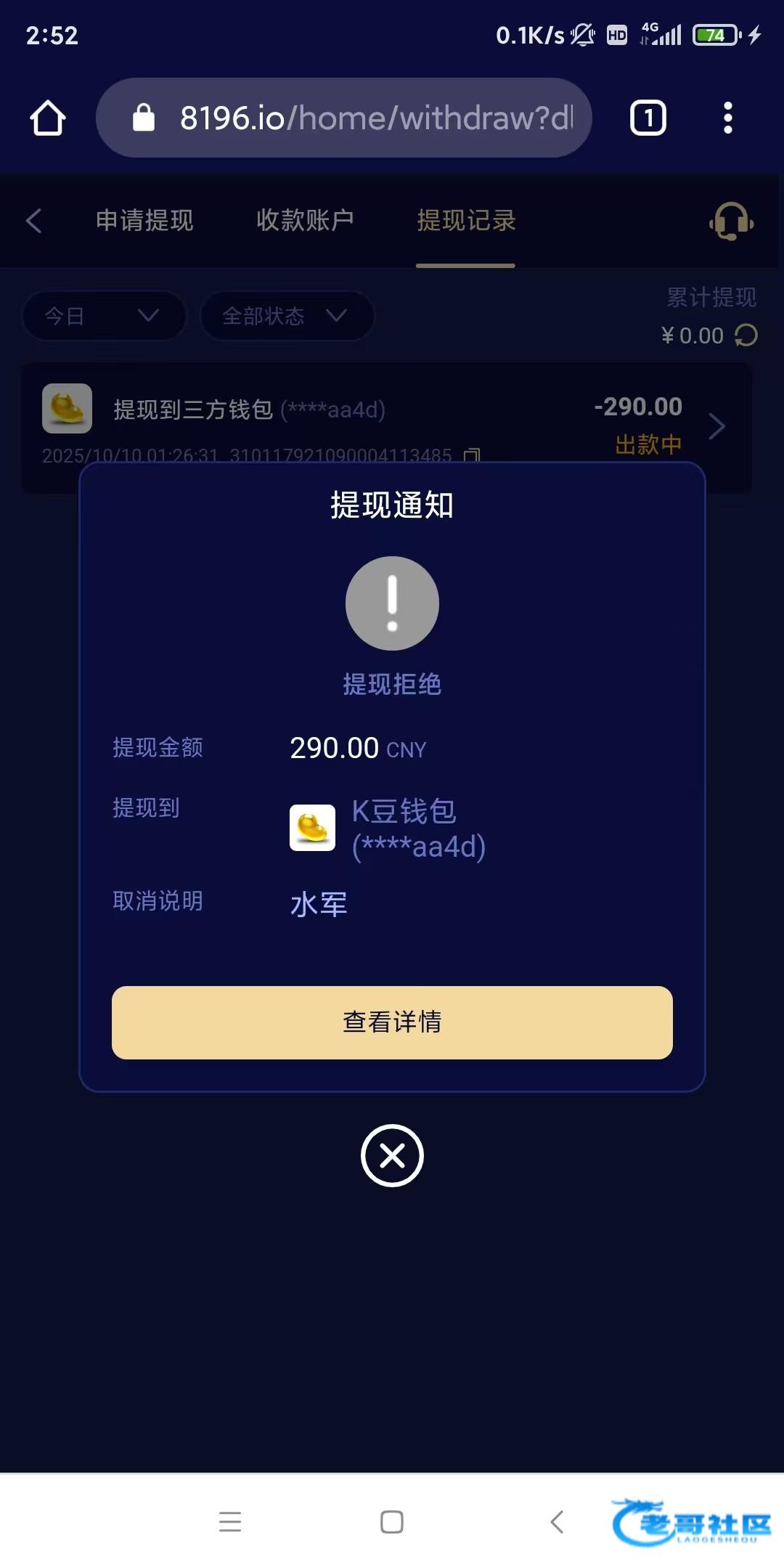784x1567 pixels.
Task: Expand the 全部状态 status filter
Action: pos(287,316)
